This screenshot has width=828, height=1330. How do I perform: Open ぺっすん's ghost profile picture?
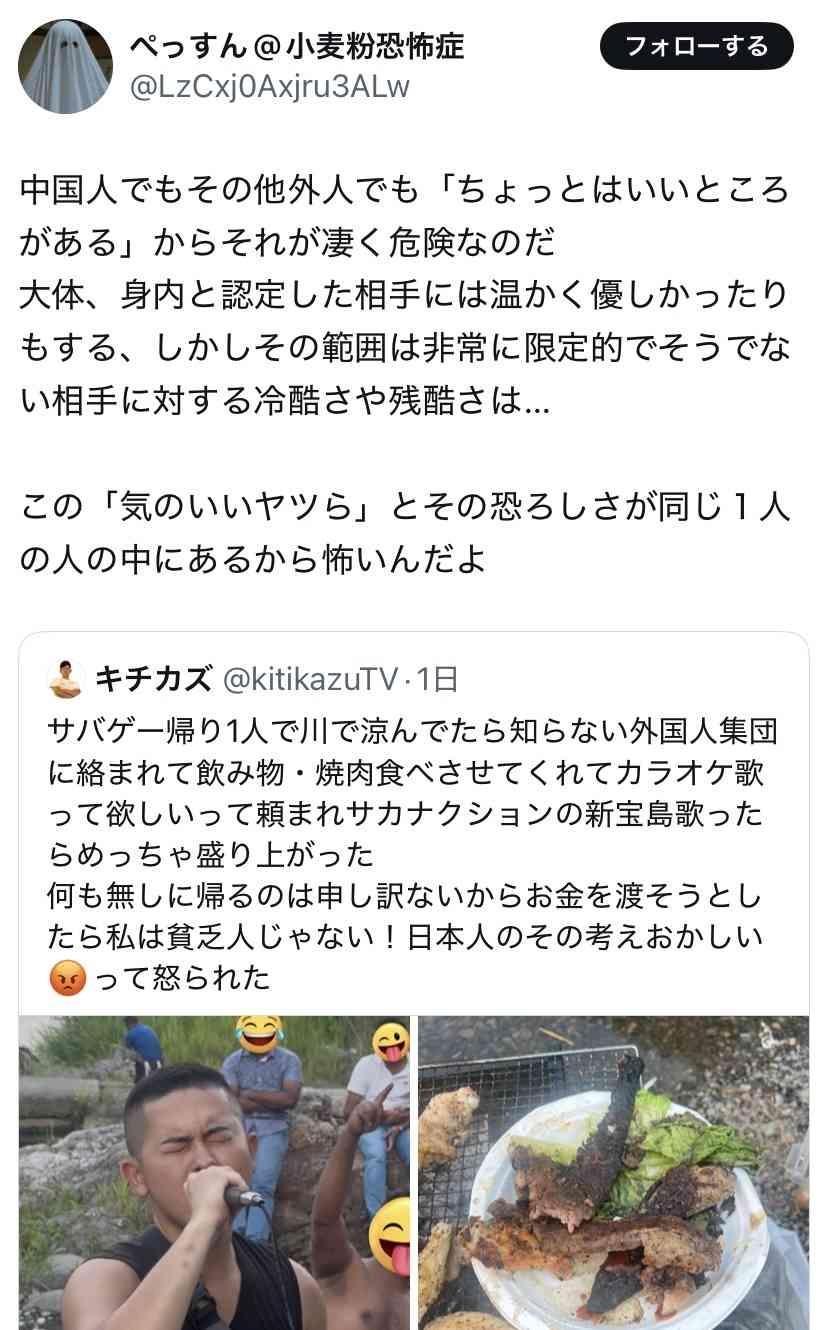pyautogui.click(x=66, y=66)
